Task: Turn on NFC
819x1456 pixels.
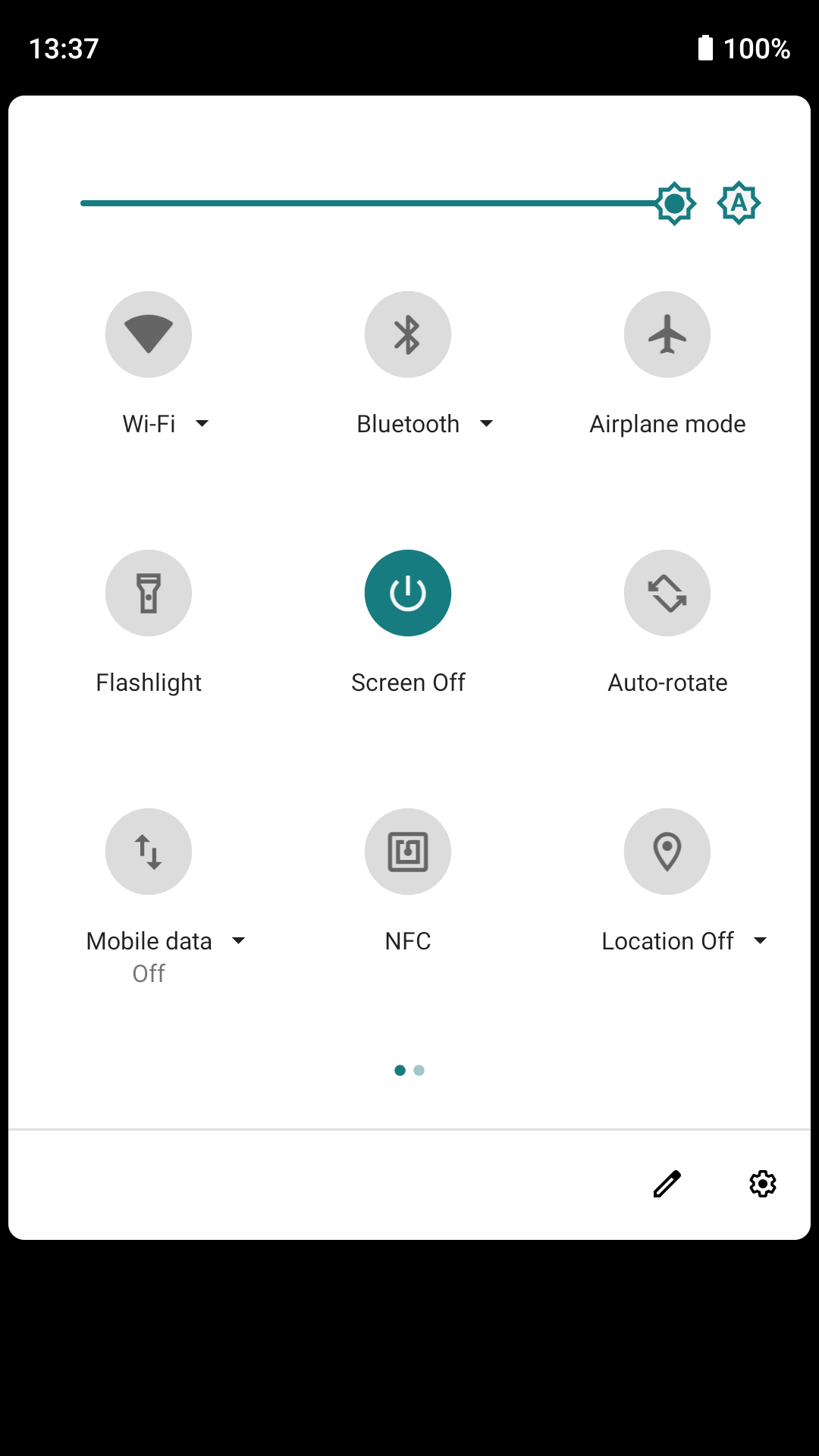Action: 408,852
